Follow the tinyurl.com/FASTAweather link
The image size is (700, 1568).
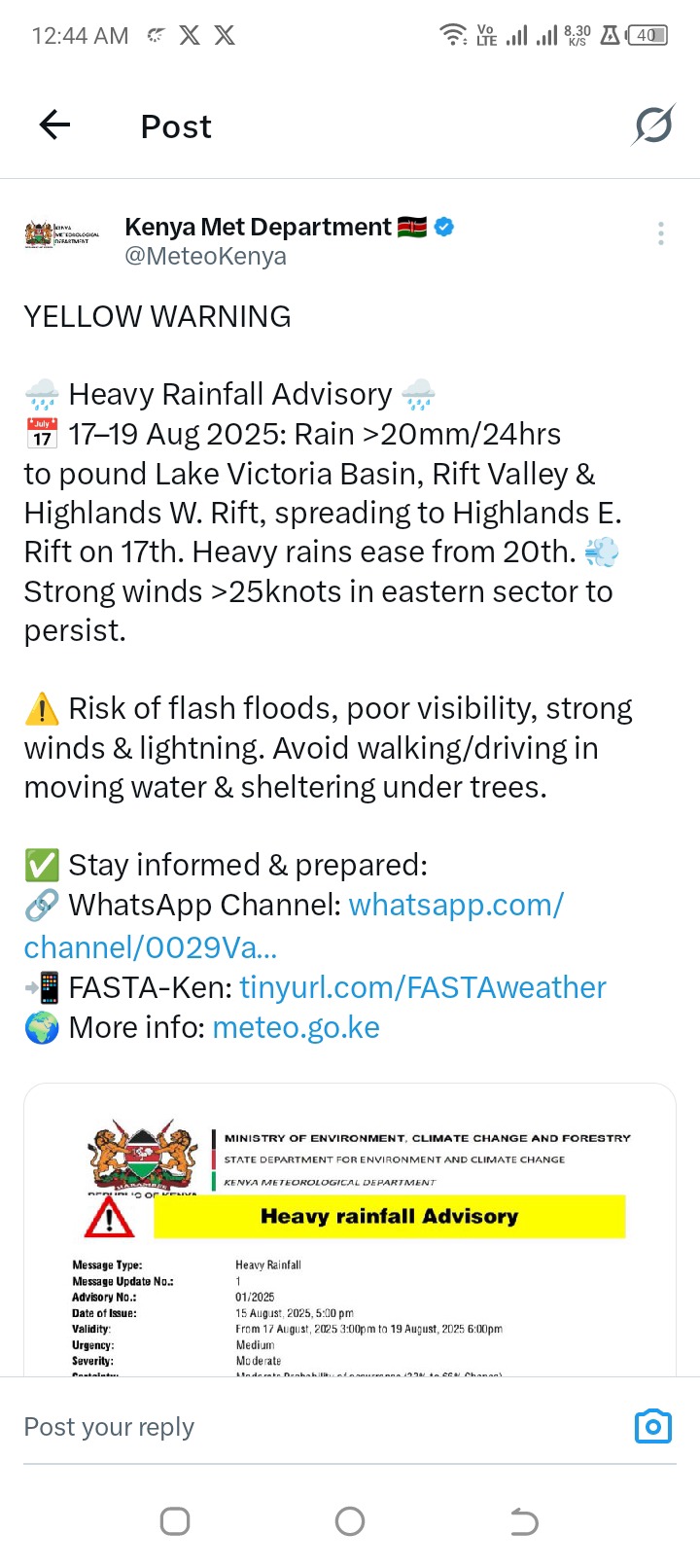(x=423, y=988)
